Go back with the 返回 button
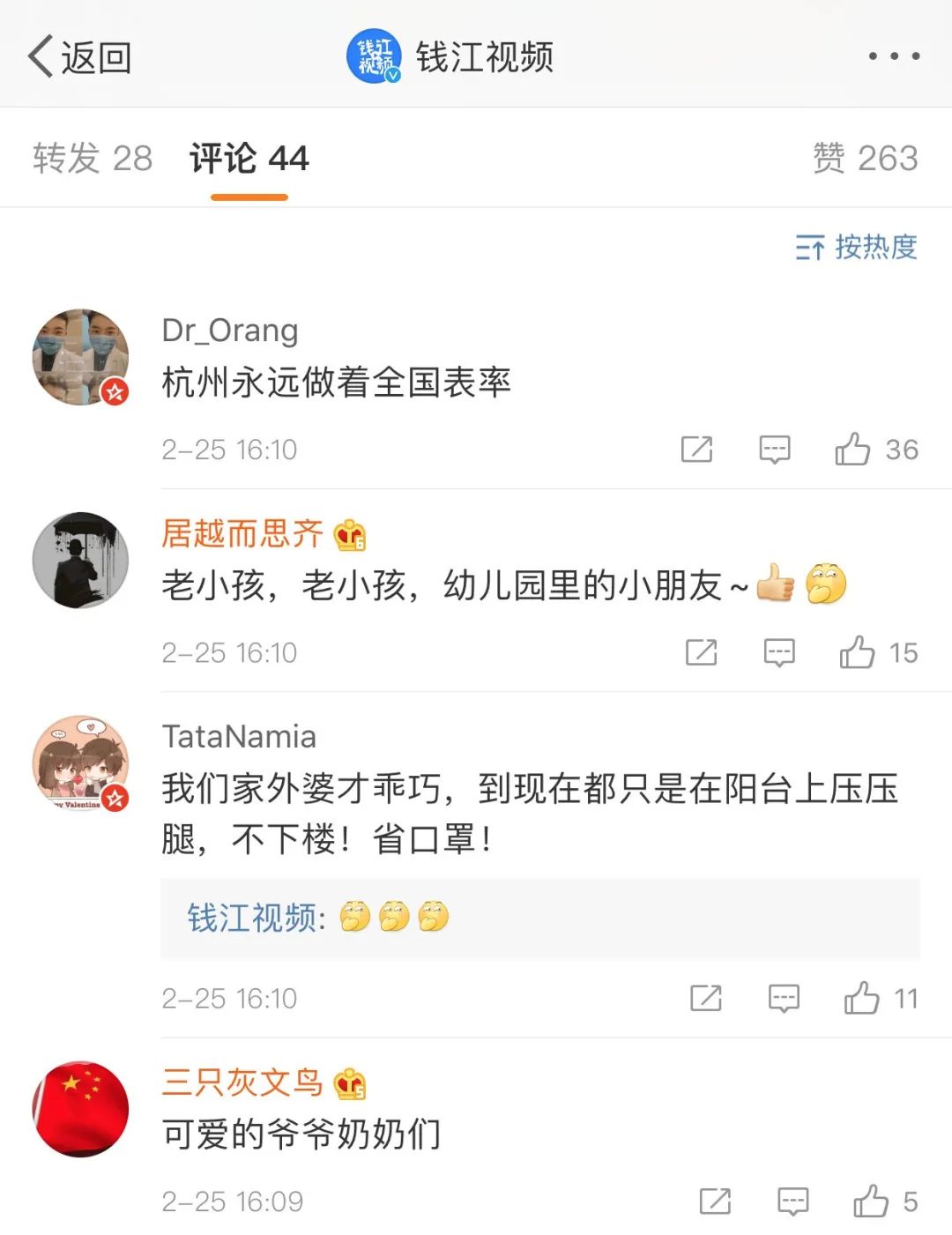The width and height of the screenshot is (952, 1235). point(79,57)
